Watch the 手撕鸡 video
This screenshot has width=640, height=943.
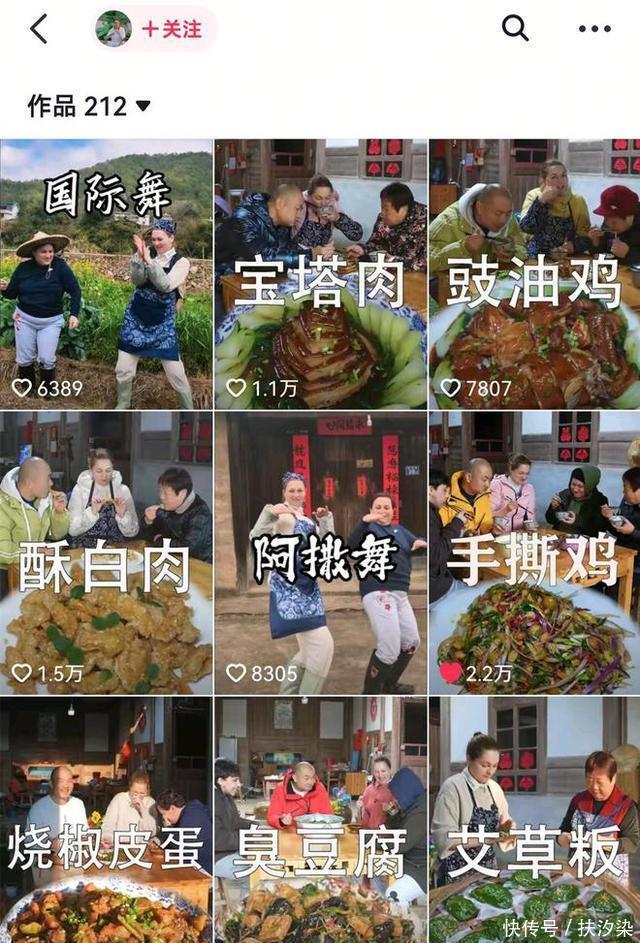535,553
